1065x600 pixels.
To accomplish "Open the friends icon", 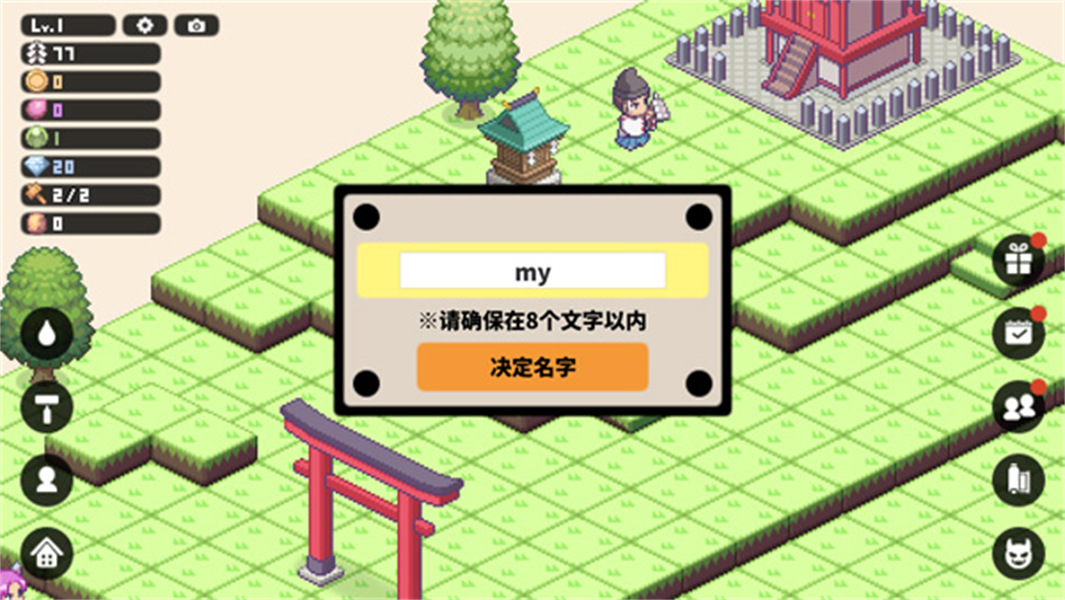I will coord(1018,407).
